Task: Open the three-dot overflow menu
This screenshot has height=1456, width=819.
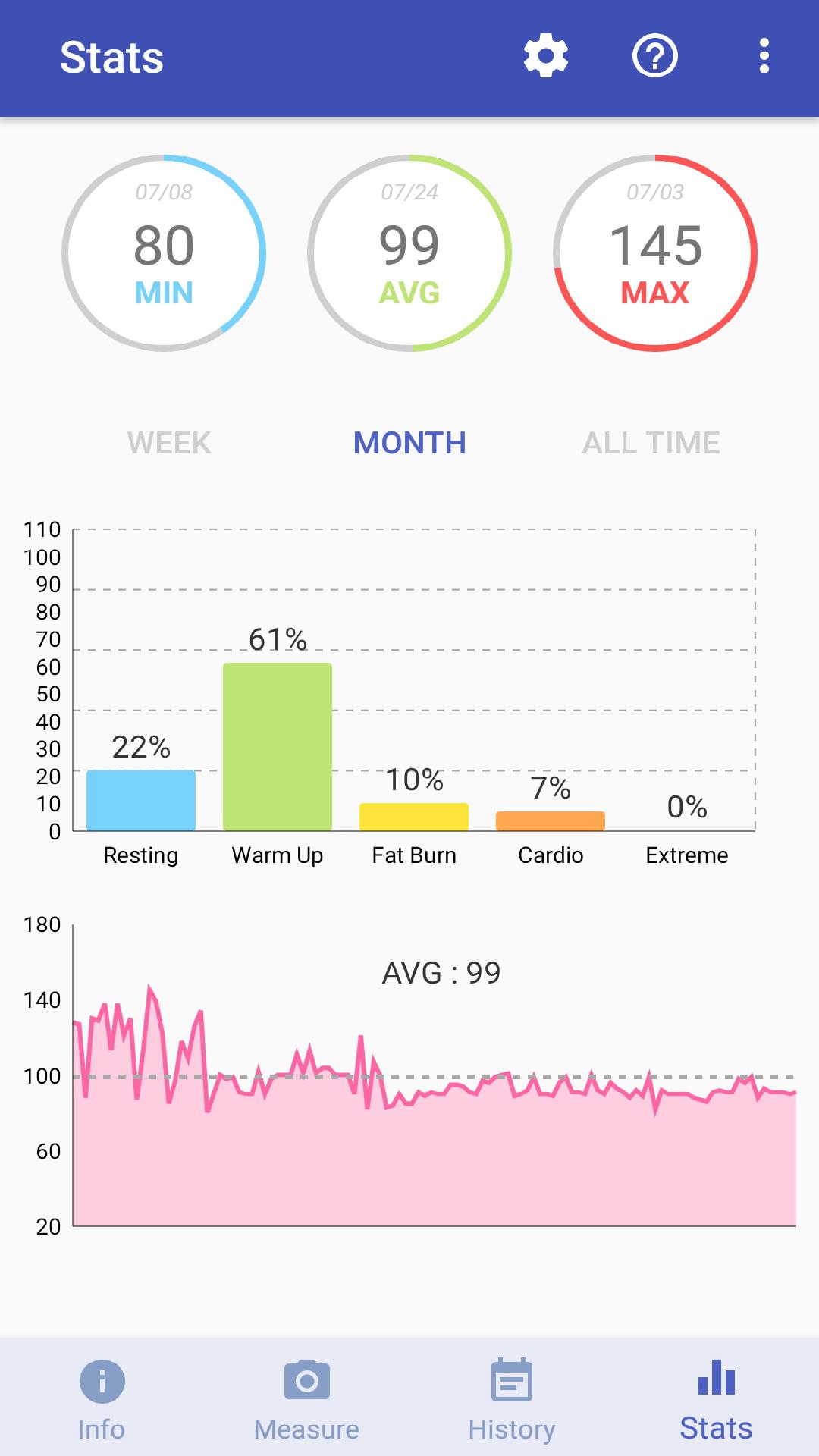Action: [x=764, y=56]
